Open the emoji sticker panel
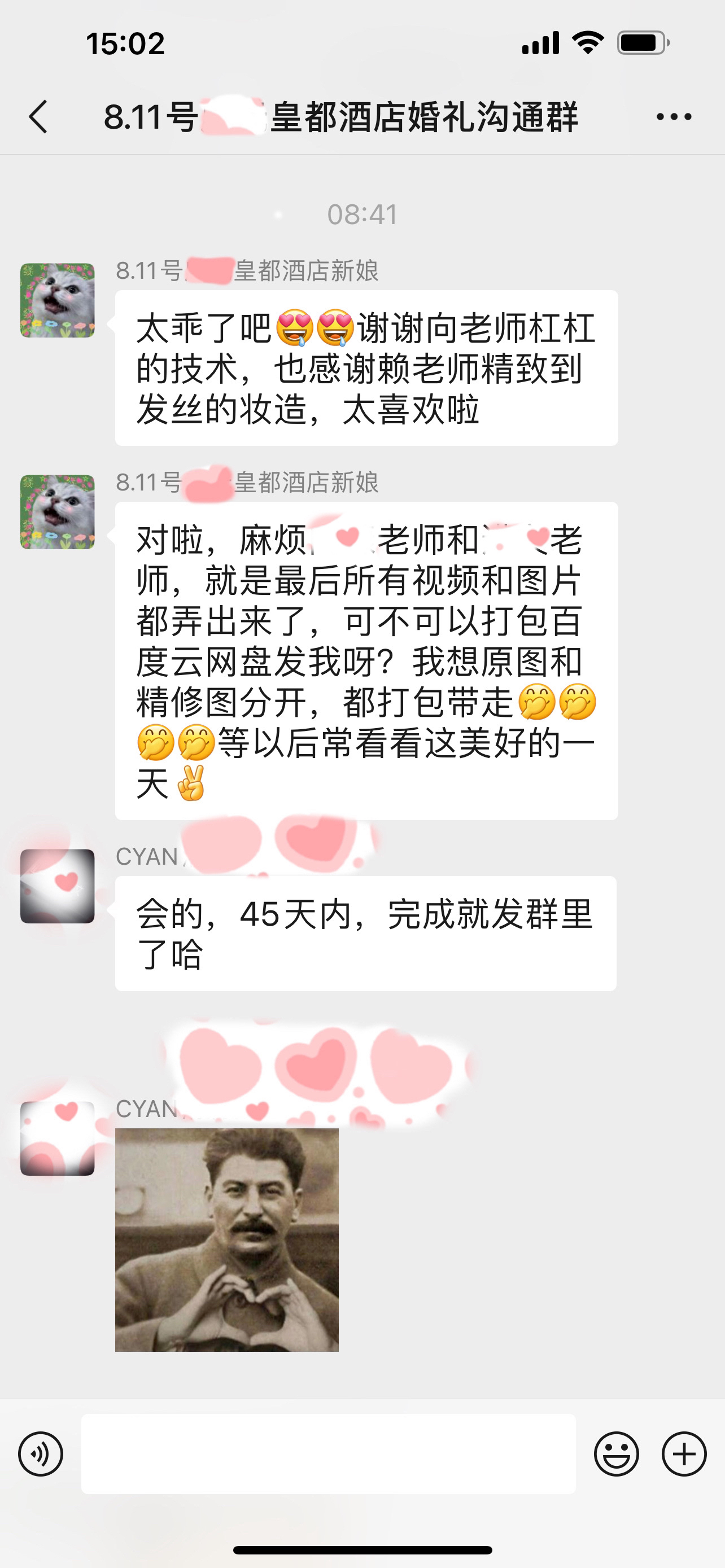This screenshot has height=1568, width=725. 616,1454
